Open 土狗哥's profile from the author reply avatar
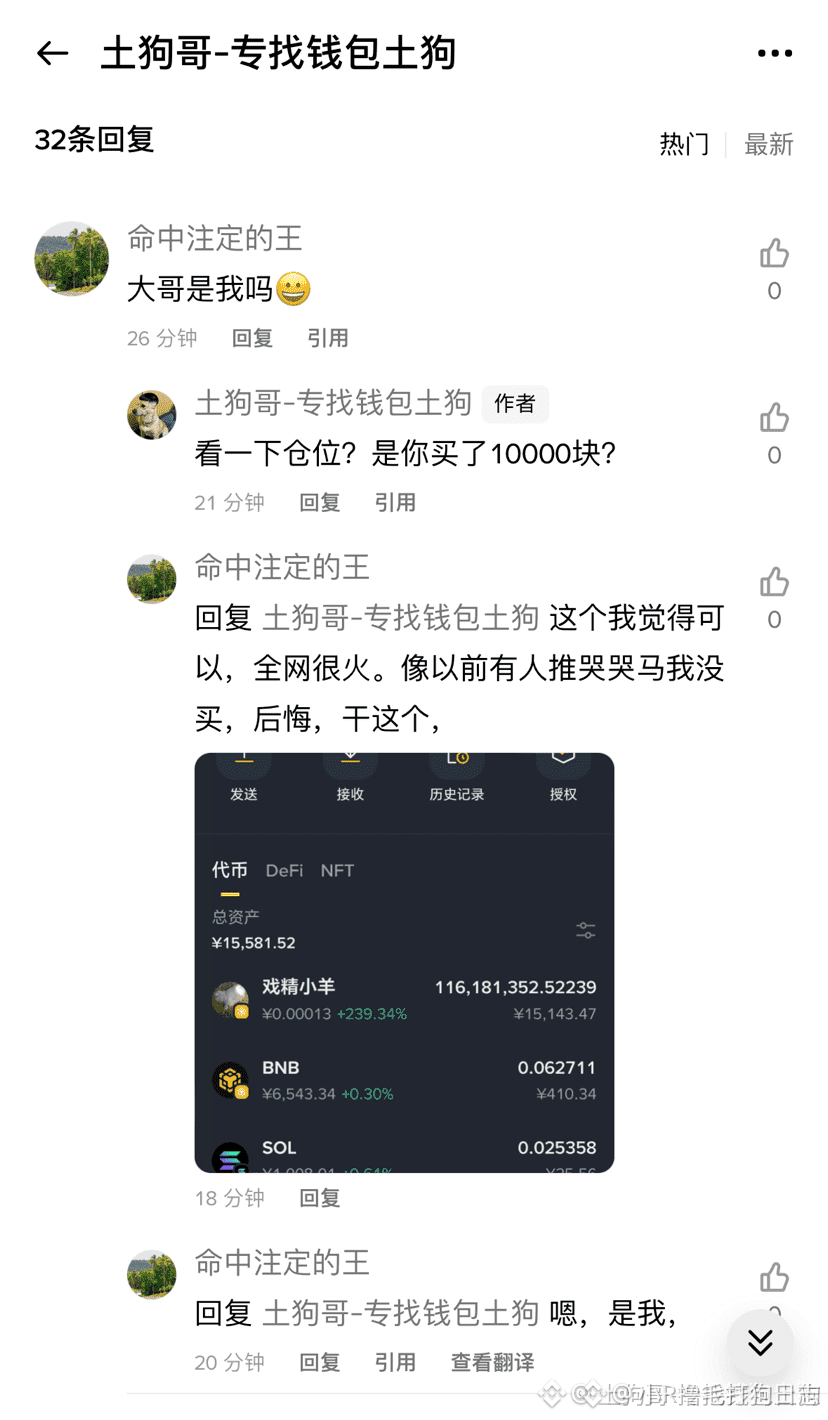 [152, 414]
